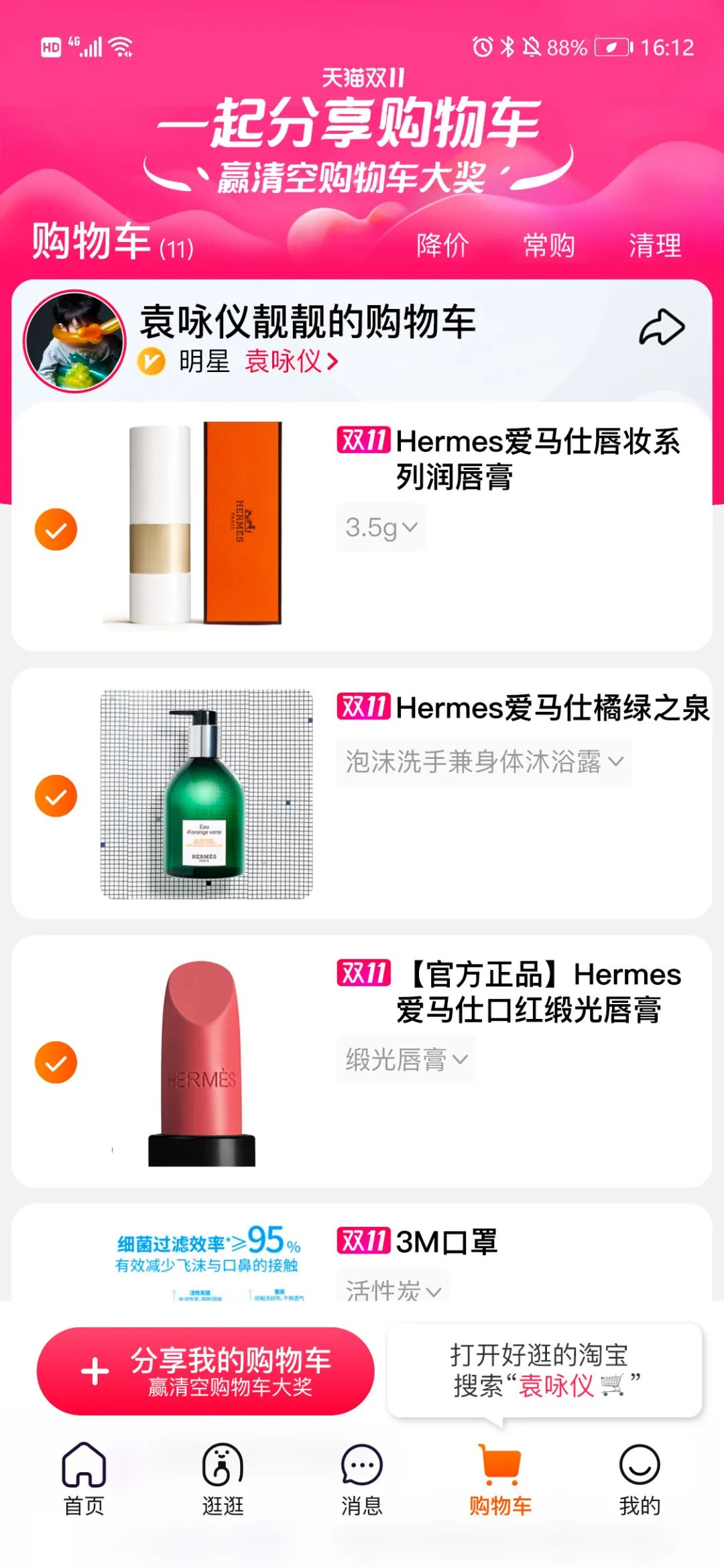Uncheck the Hermes橘绿之泉 item checkbox
The height and width of the screenshot is (1568, 724).
(56, 796)
